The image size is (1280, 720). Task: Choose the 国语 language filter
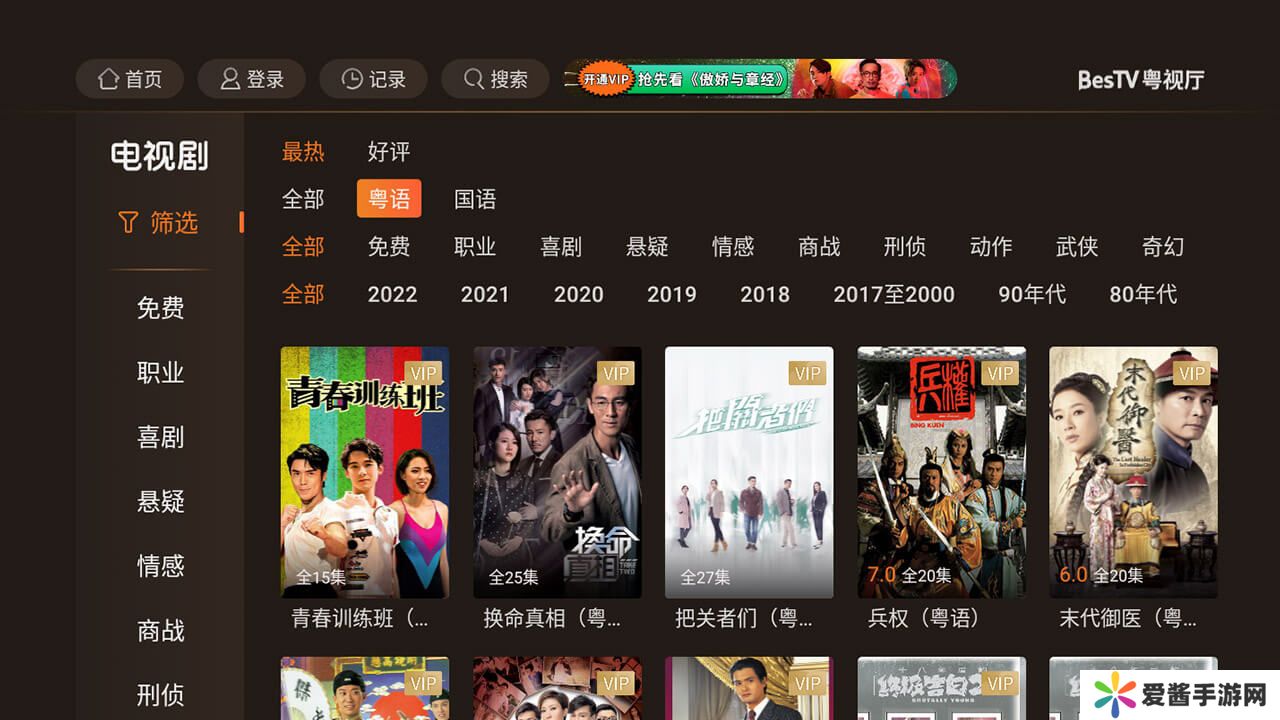[x=475, y=199]
